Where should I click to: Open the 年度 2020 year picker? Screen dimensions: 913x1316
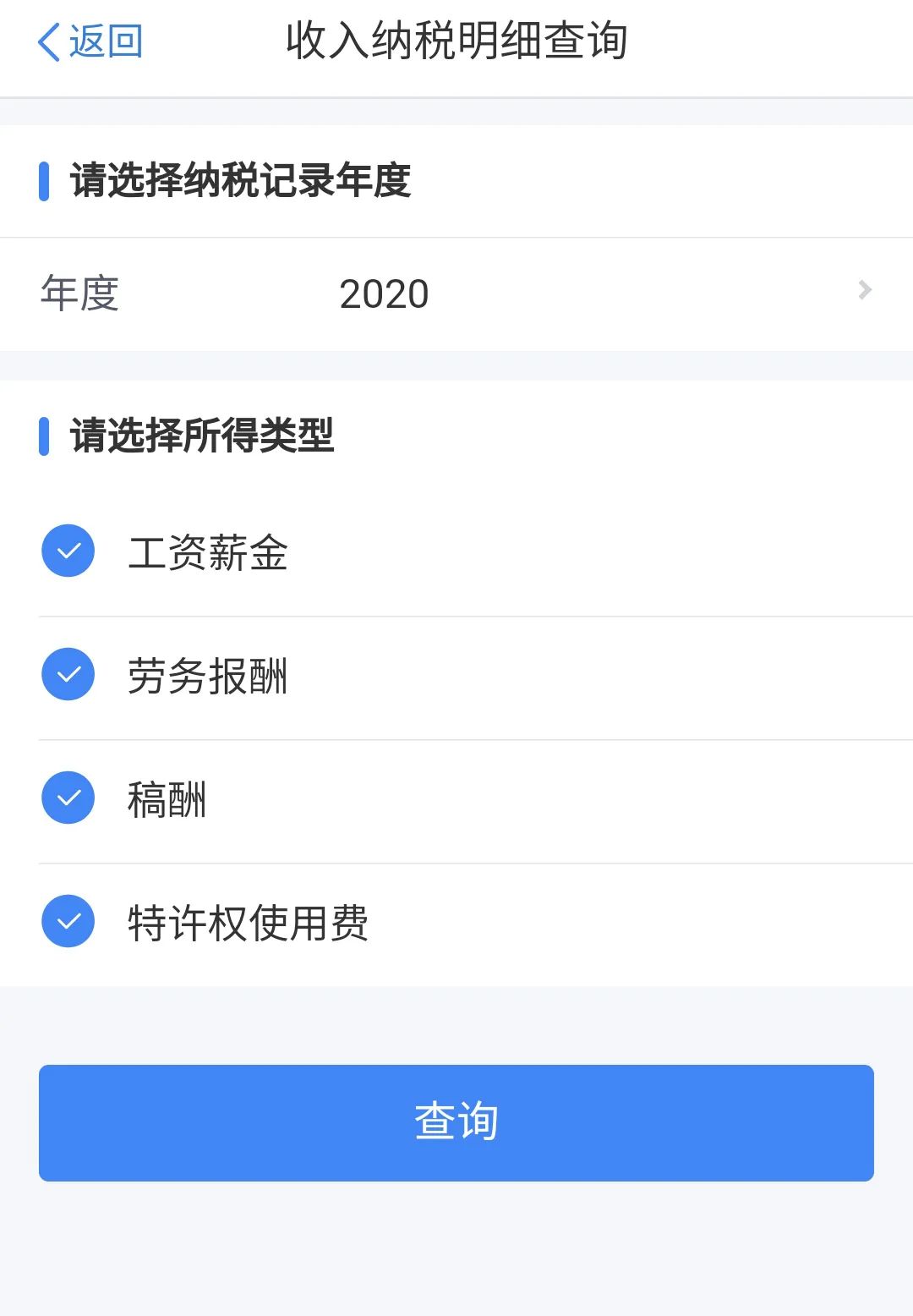[456, 293]
